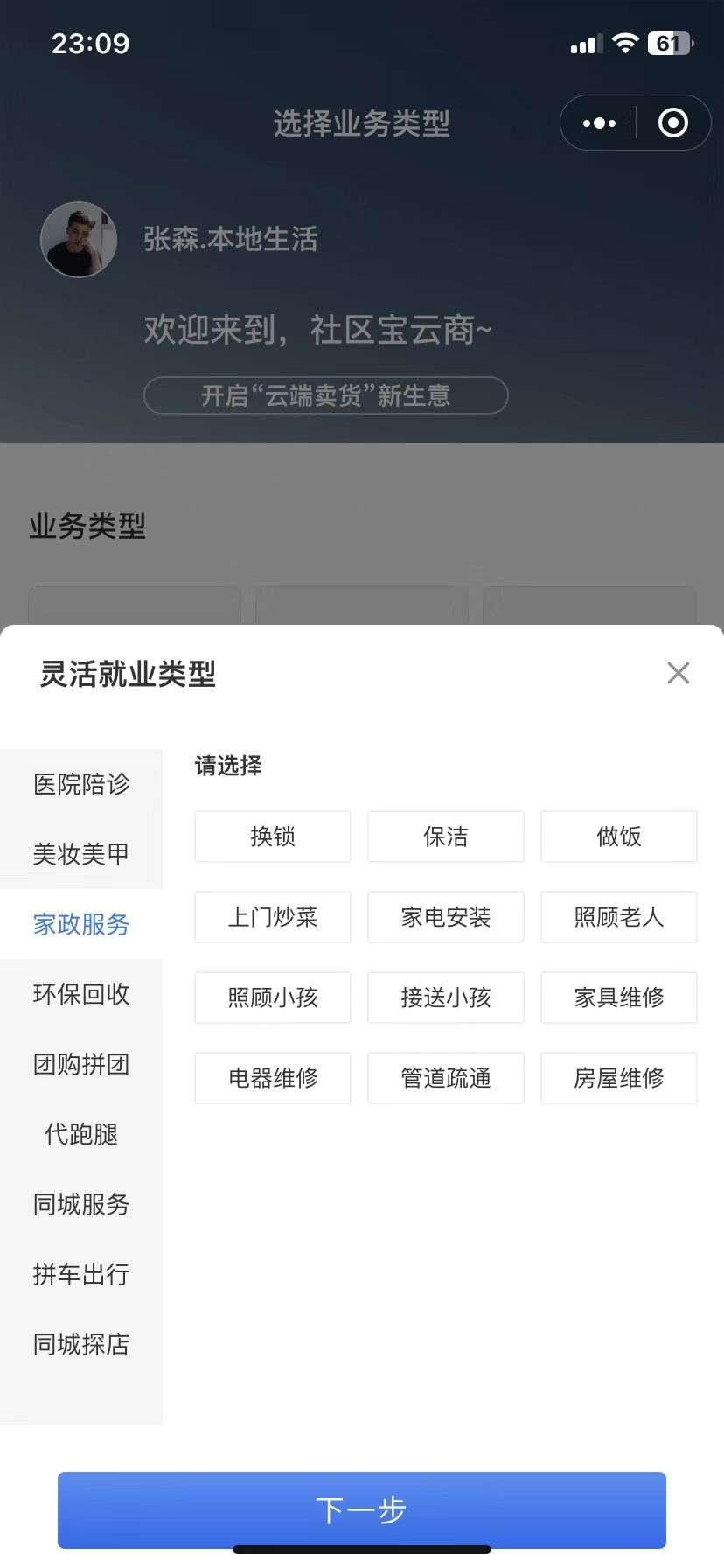This screenshot has height=1568, width=724.
Task: Select 家电安装 service
Action: click(x=446, y=917)
